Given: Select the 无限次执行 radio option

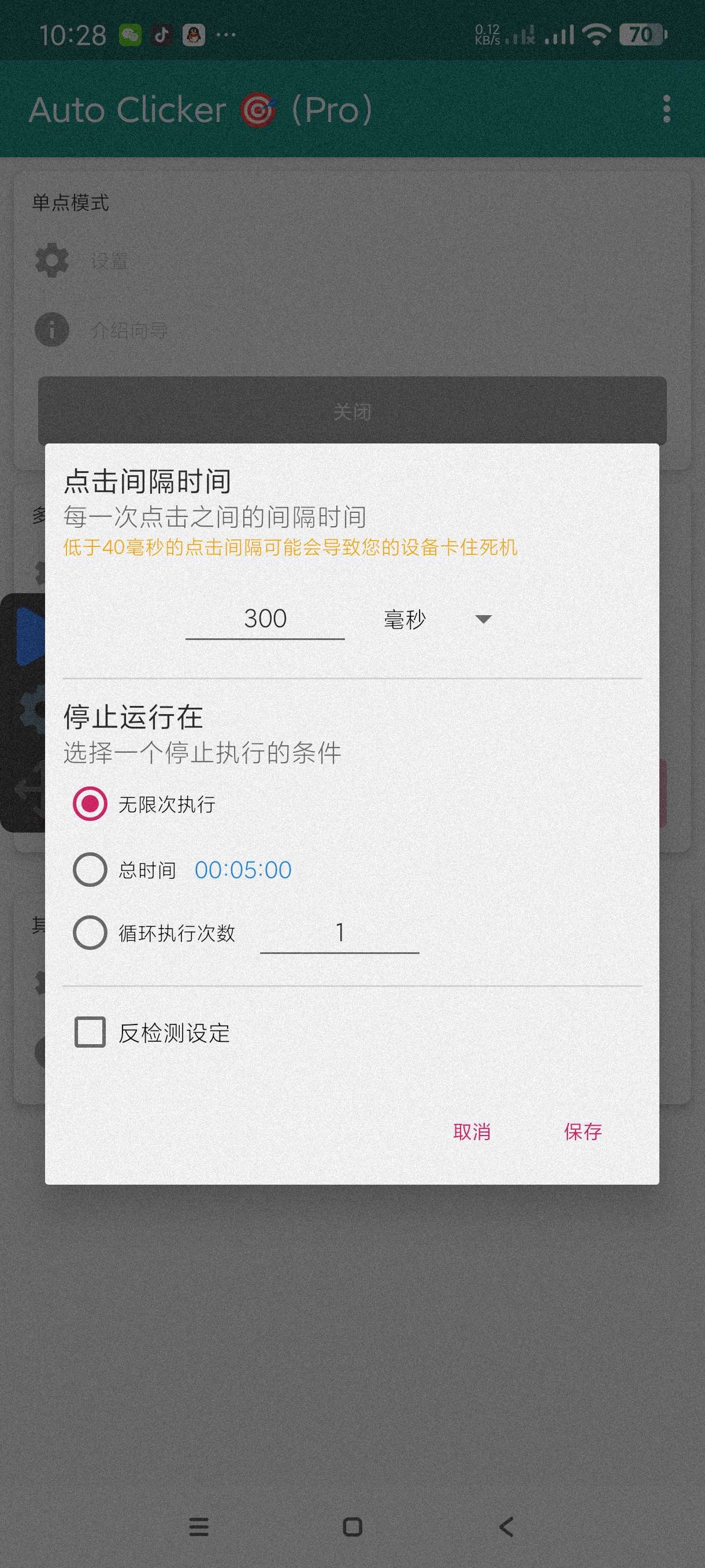Looking at the screenshot, I should pyautogui.click(x=90, y=804).
